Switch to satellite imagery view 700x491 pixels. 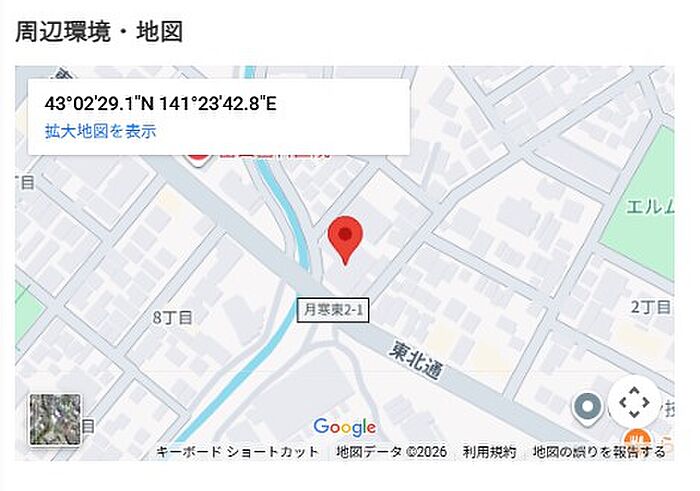[55, 419]
